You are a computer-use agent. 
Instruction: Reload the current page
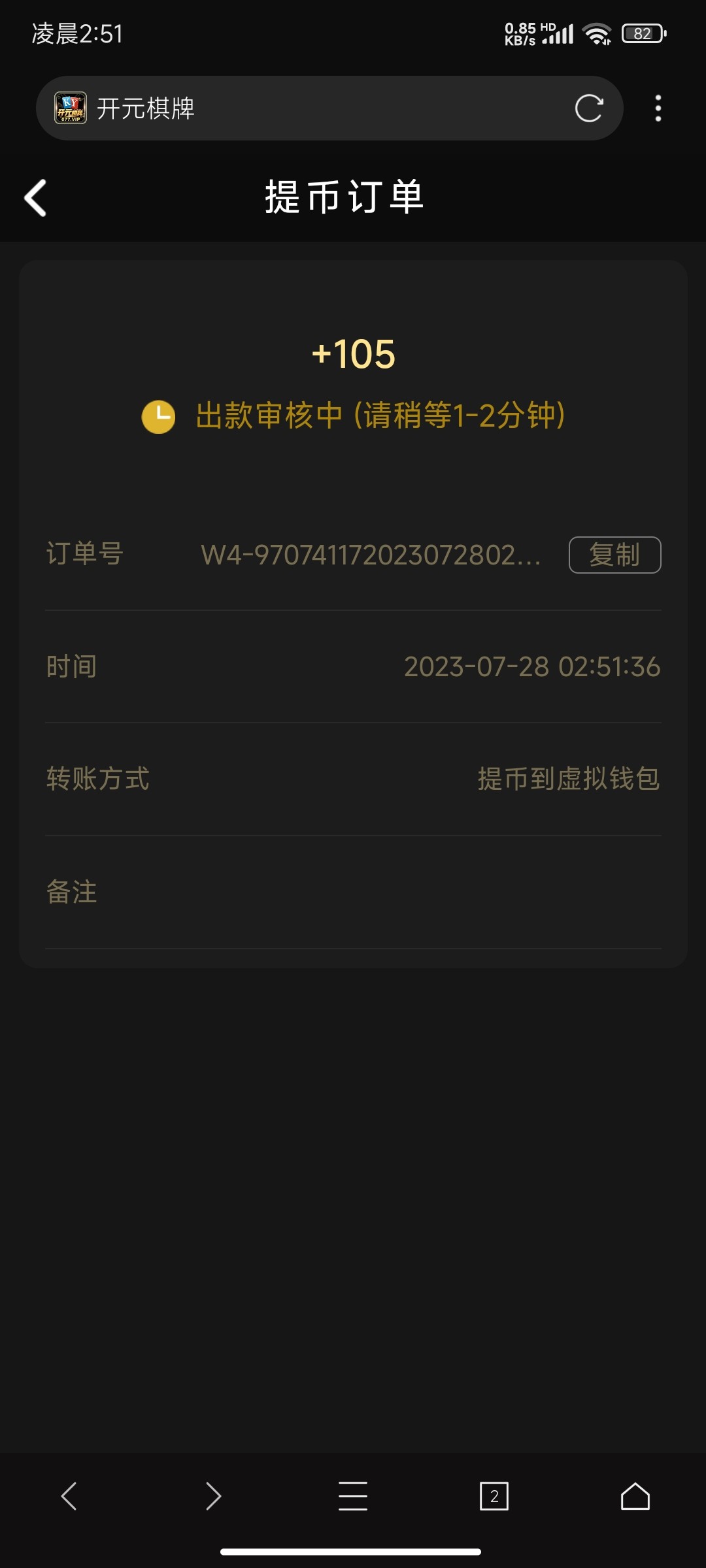click(588, 107)
